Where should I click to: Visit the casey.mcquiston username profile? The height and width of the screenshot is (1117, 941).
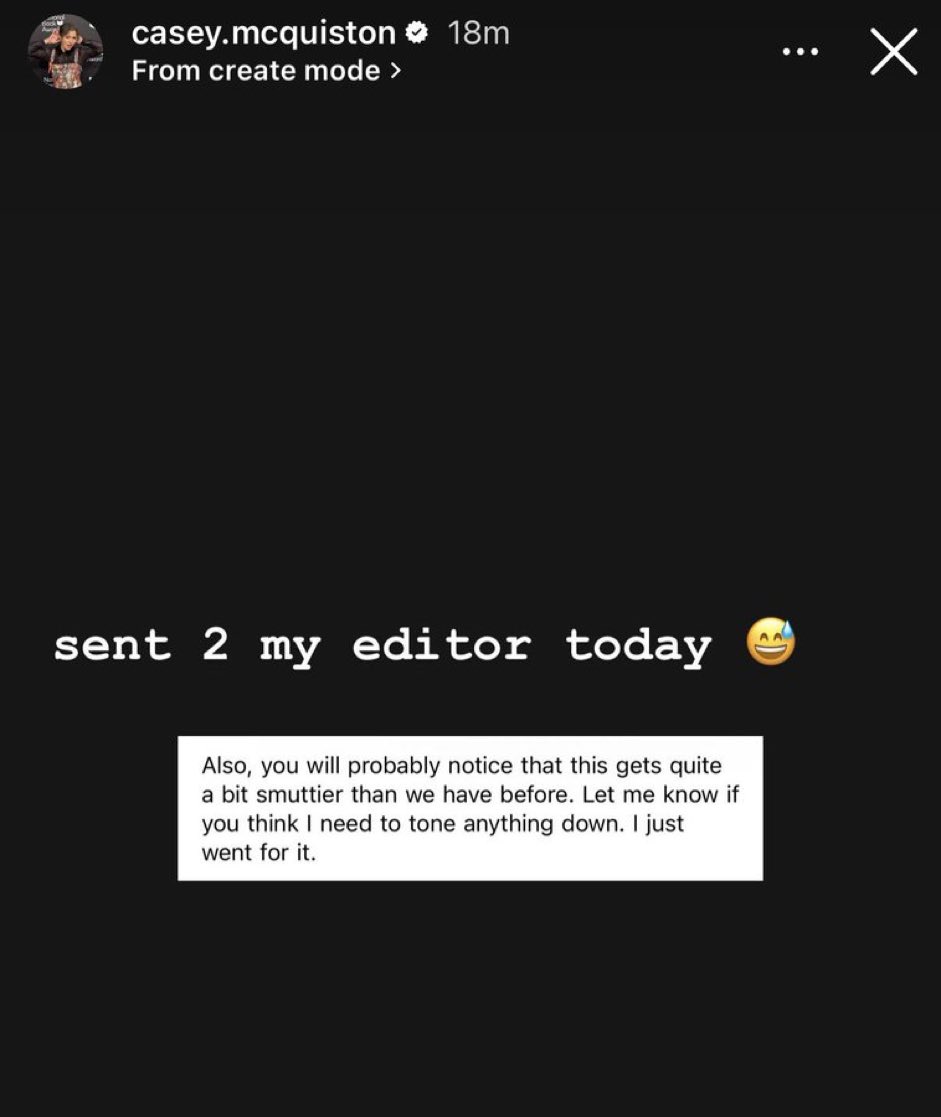tap(264, 33)
